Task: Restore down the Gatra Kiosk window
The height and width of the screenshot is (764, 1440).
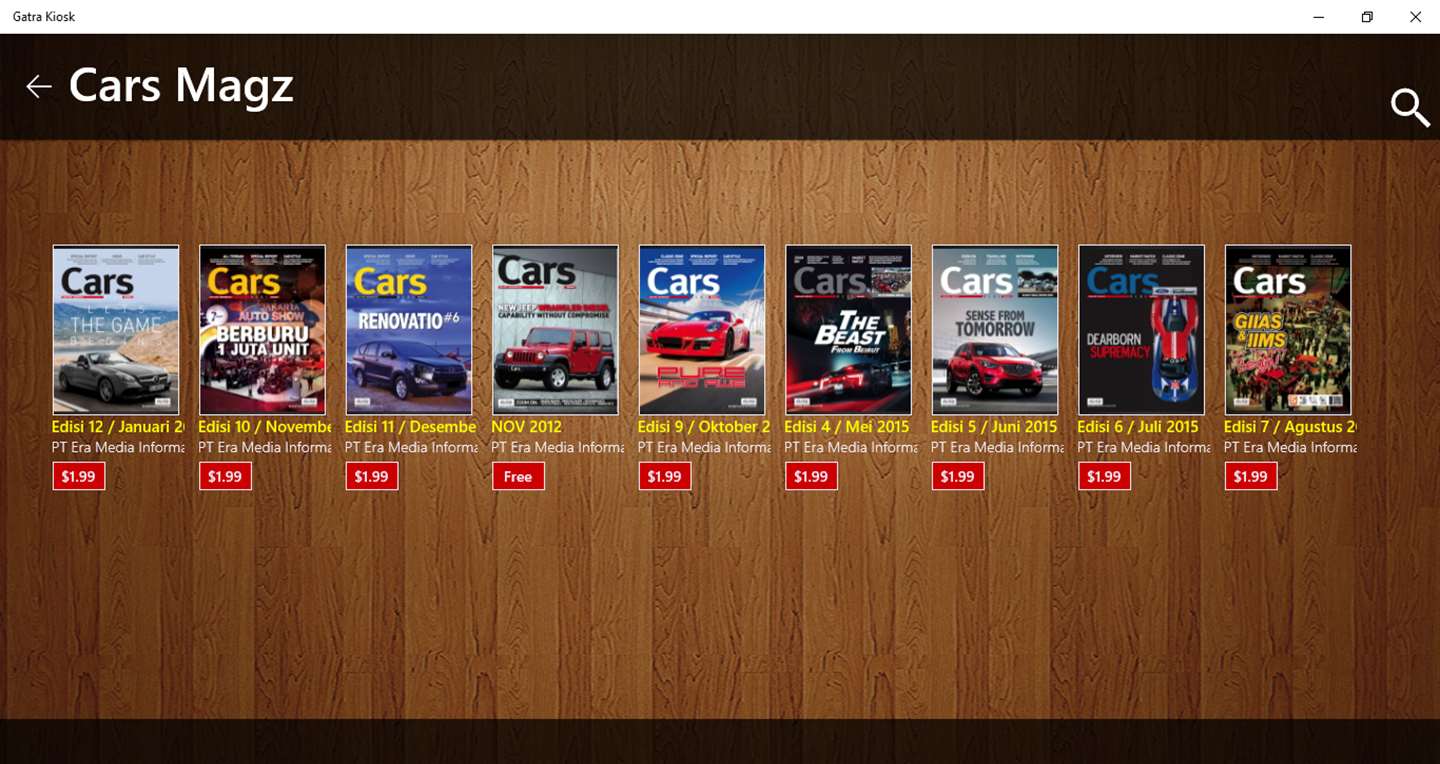Action: click(x=1367, y=17)
